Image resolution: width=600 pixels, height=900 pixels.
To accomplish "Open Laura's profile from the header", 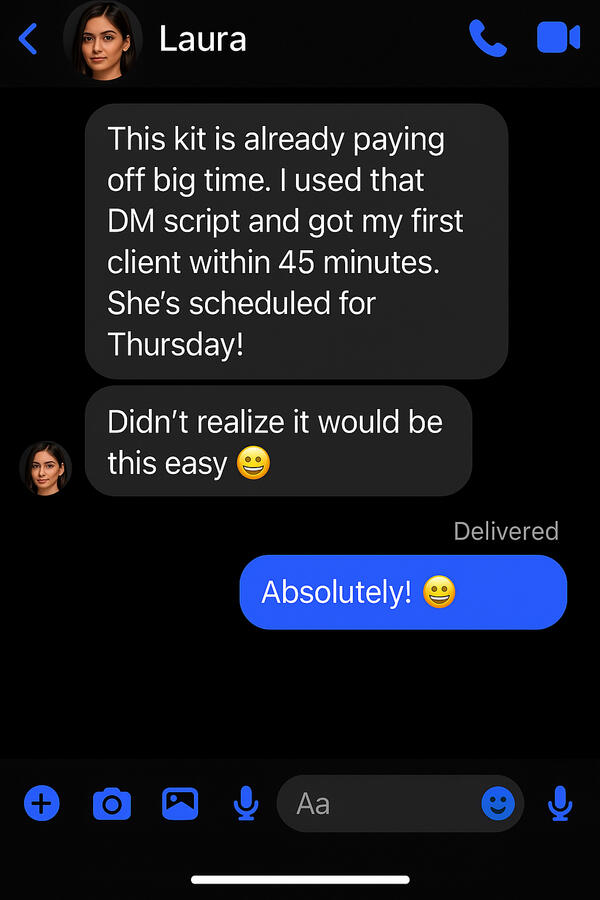I will click(102, 40).
